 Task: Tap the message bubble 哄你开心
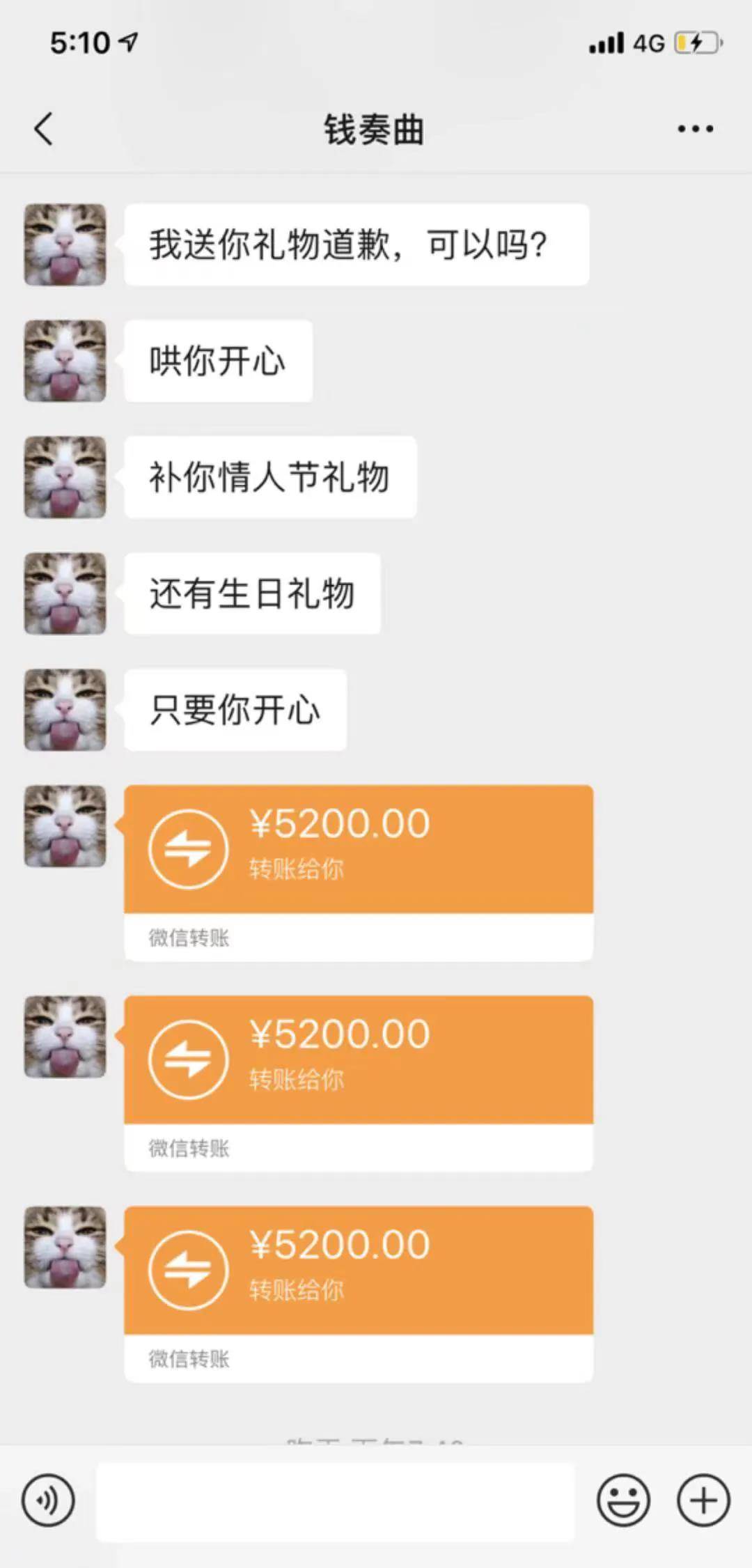[218, 360]
